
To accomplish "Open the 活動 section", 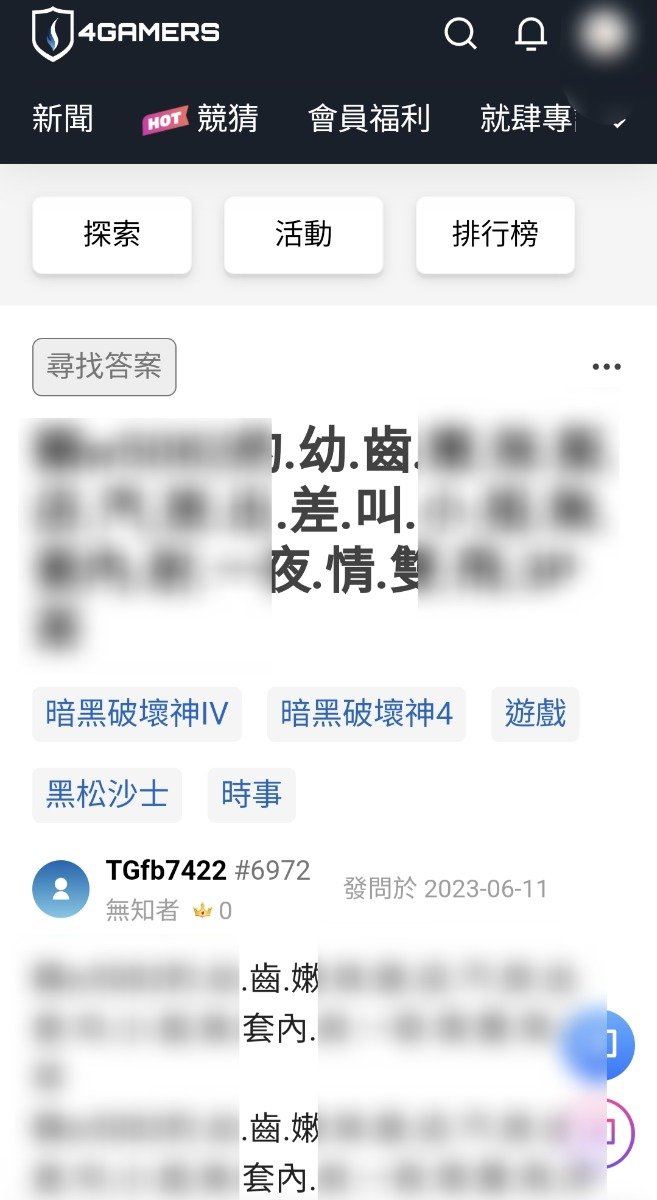I will coord(303,235).
